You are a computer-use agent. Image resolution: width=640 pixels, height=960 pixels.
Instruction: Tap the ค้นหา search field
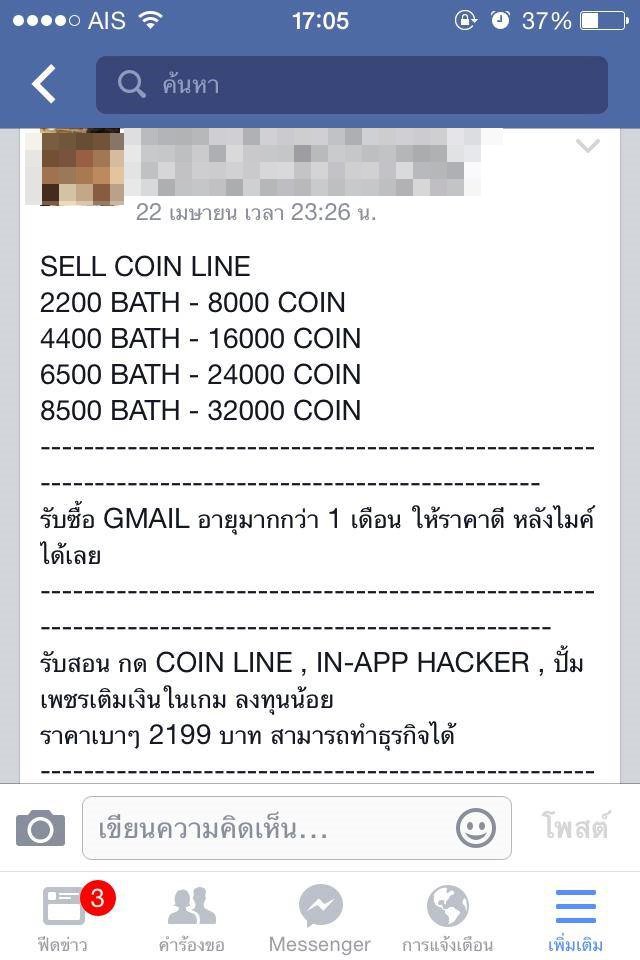click(x=352, y=85)
